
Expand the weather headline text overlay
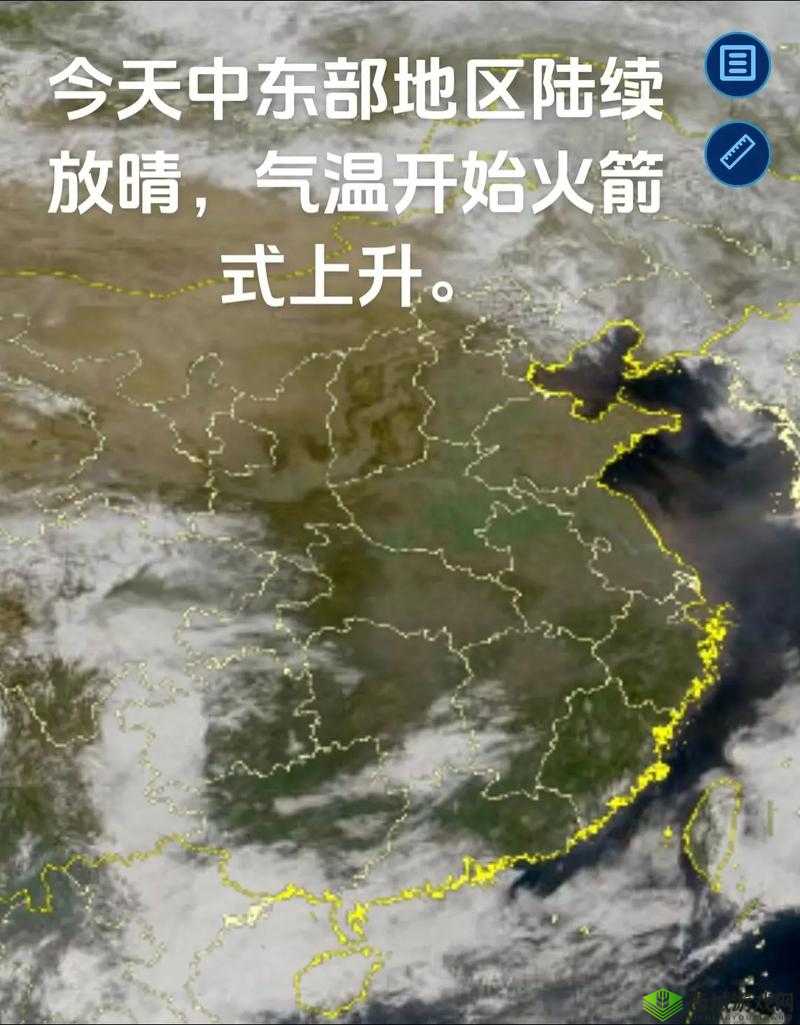[x=360, y=180]
